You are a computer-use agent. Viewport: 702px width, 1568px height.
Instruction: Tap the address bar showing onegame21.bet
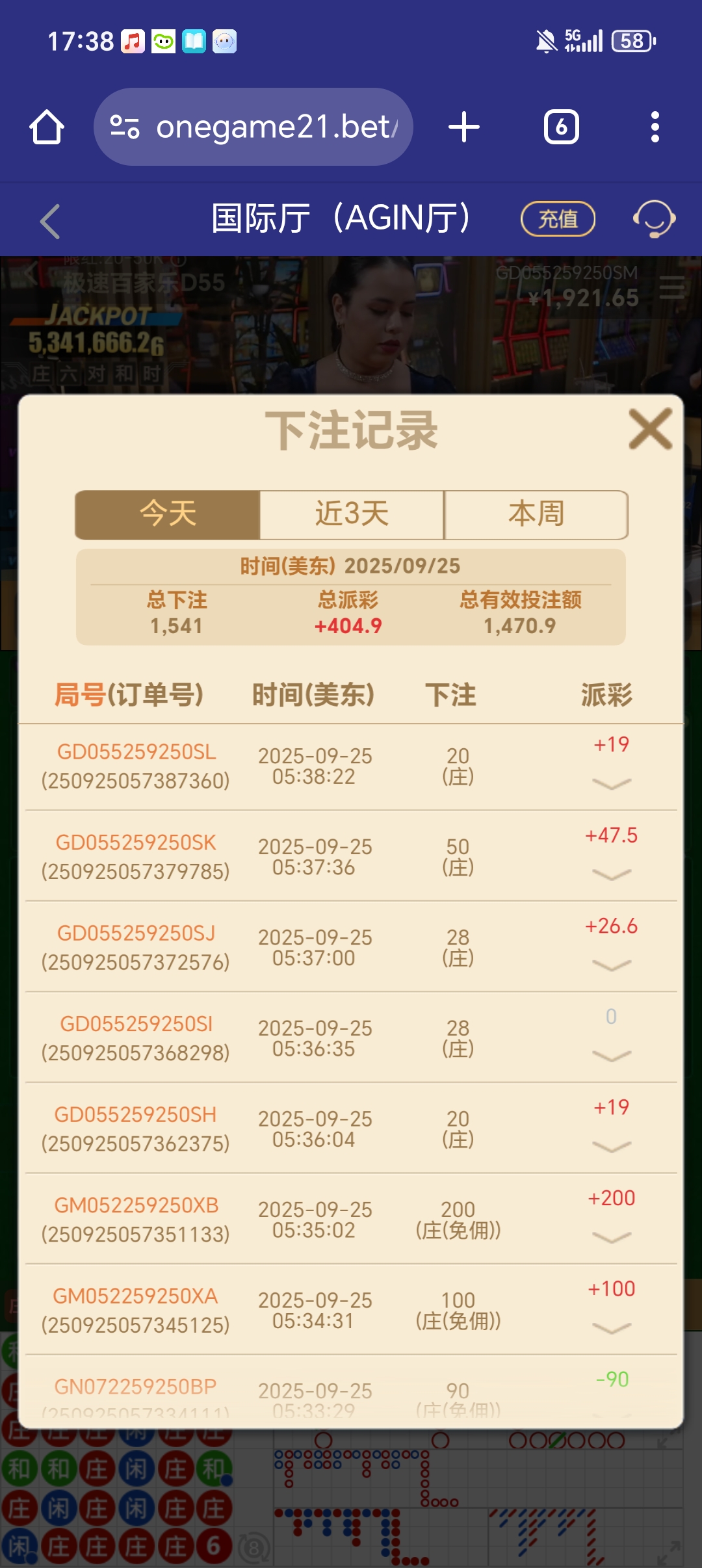click(x=273, y=127)
